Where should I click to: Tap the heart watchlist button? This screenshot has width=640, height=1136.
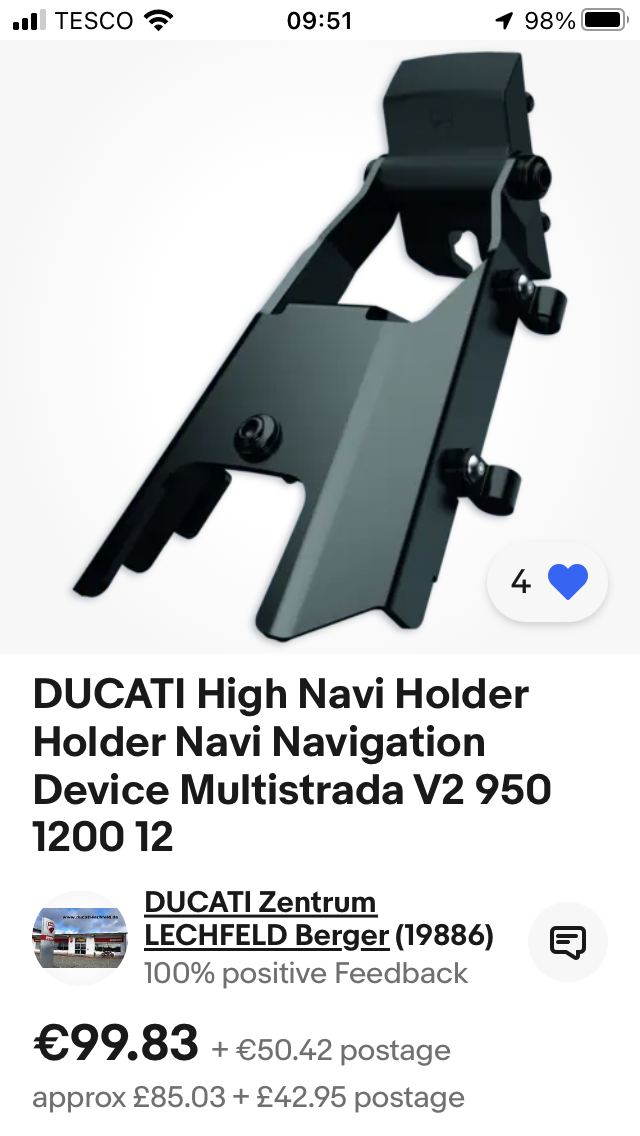pos(567,581)
